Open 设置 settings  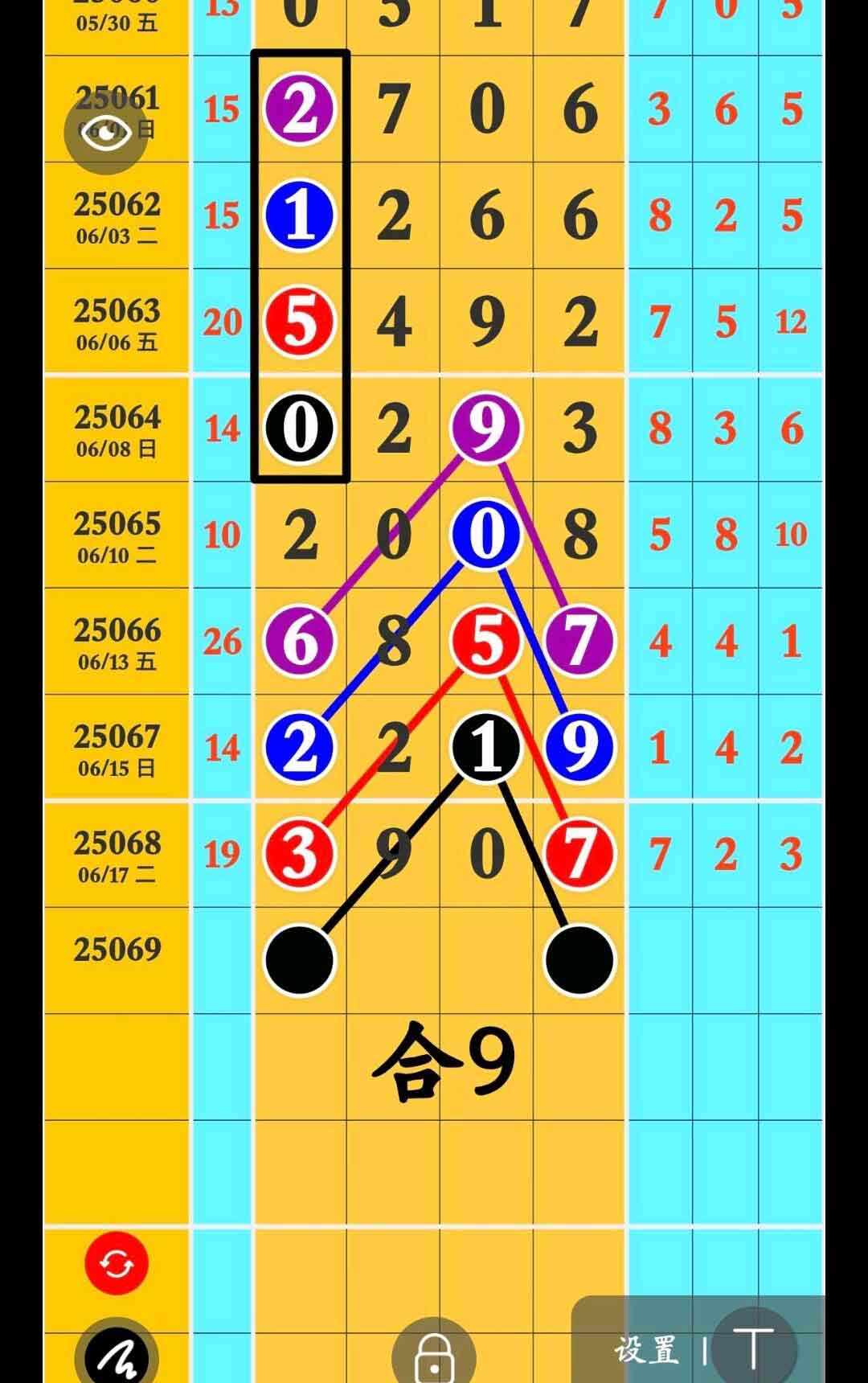pos(647,1350)
